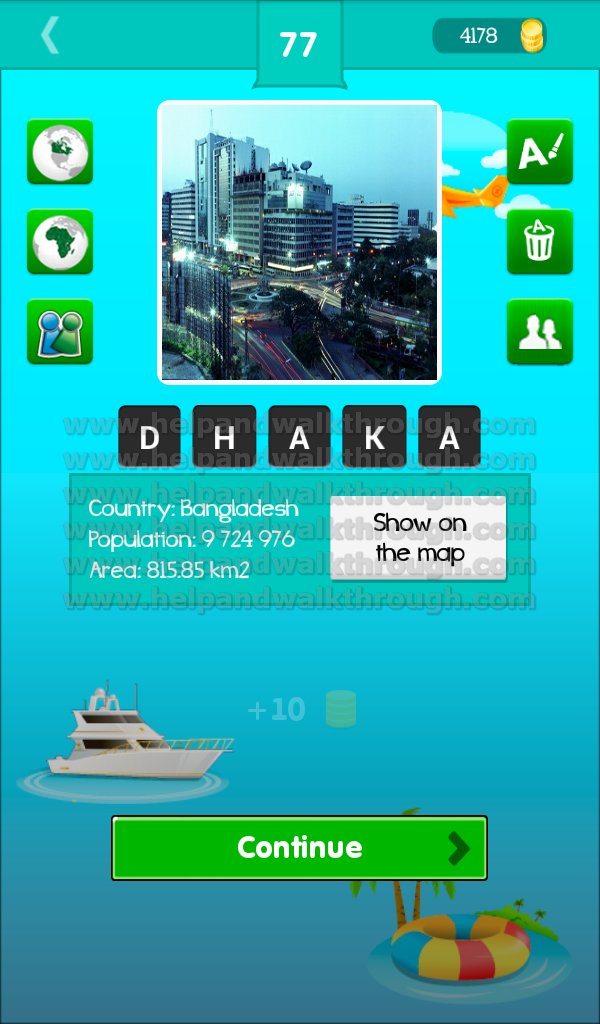Go back using the top-left arrow
This screenshot has width=600, height=1024.
[50, 35]
